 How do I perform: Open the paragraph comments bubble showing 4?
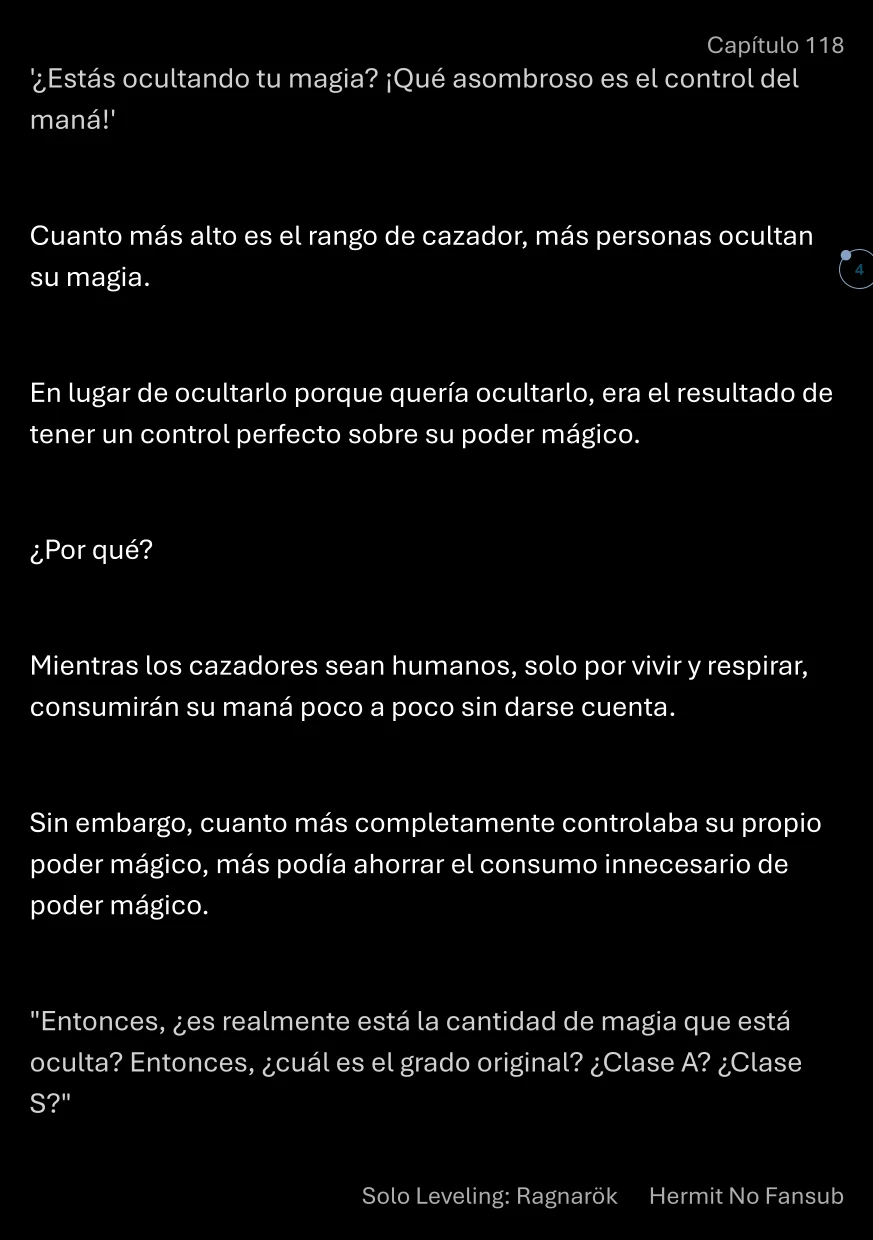click(x=855, y=270)
